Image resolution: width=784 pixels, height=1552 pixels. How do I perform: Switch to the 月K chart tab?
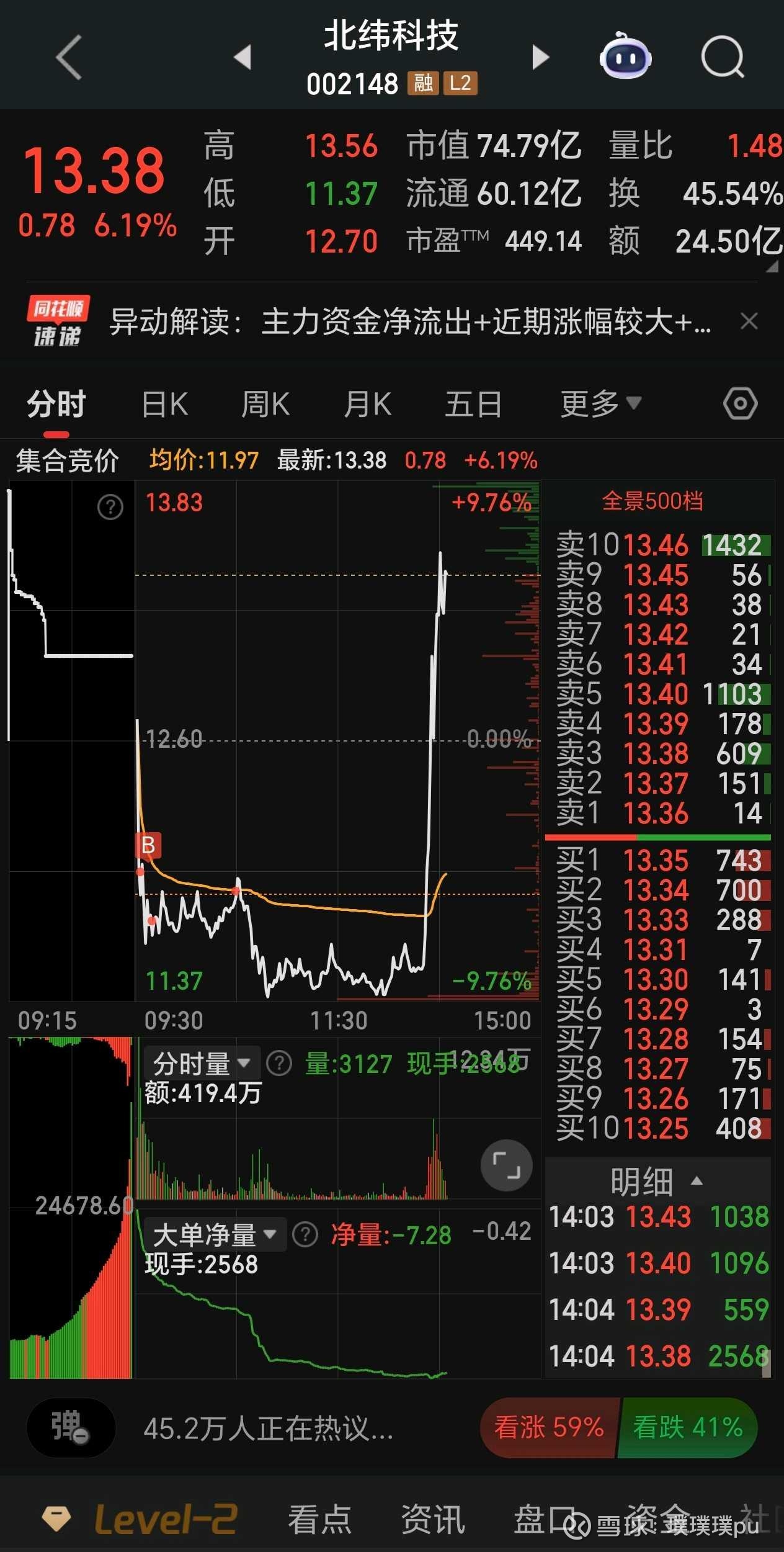coord(368,405)
